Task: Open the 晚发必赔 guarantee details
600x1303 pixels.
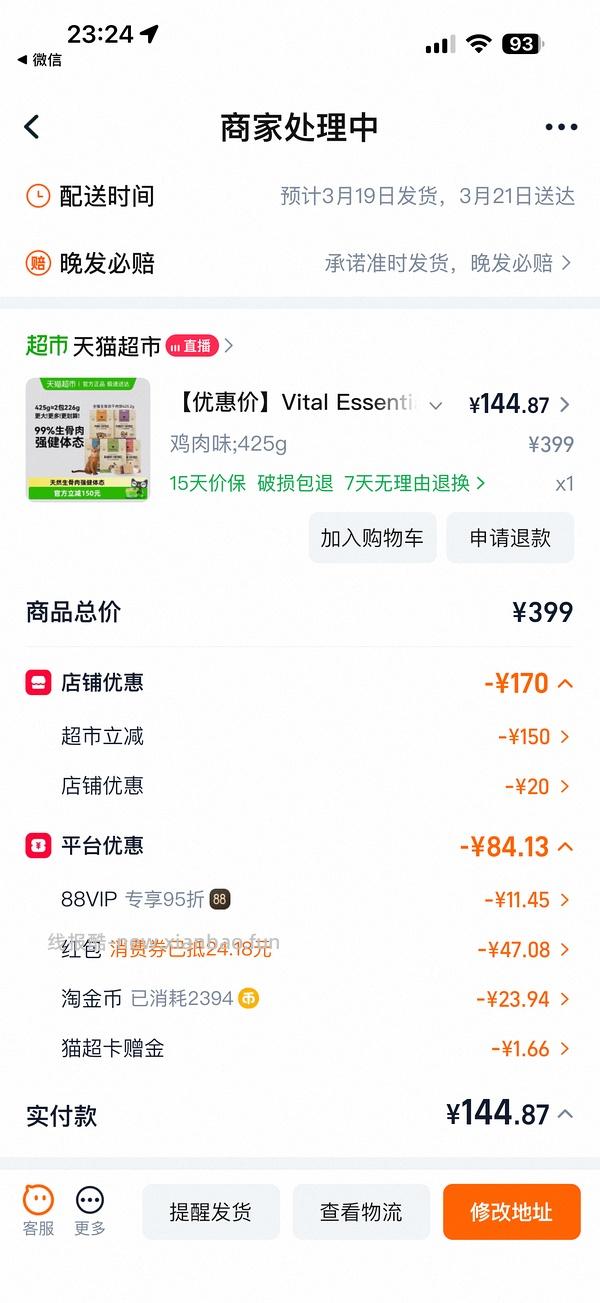Action: tap(448, 263)
